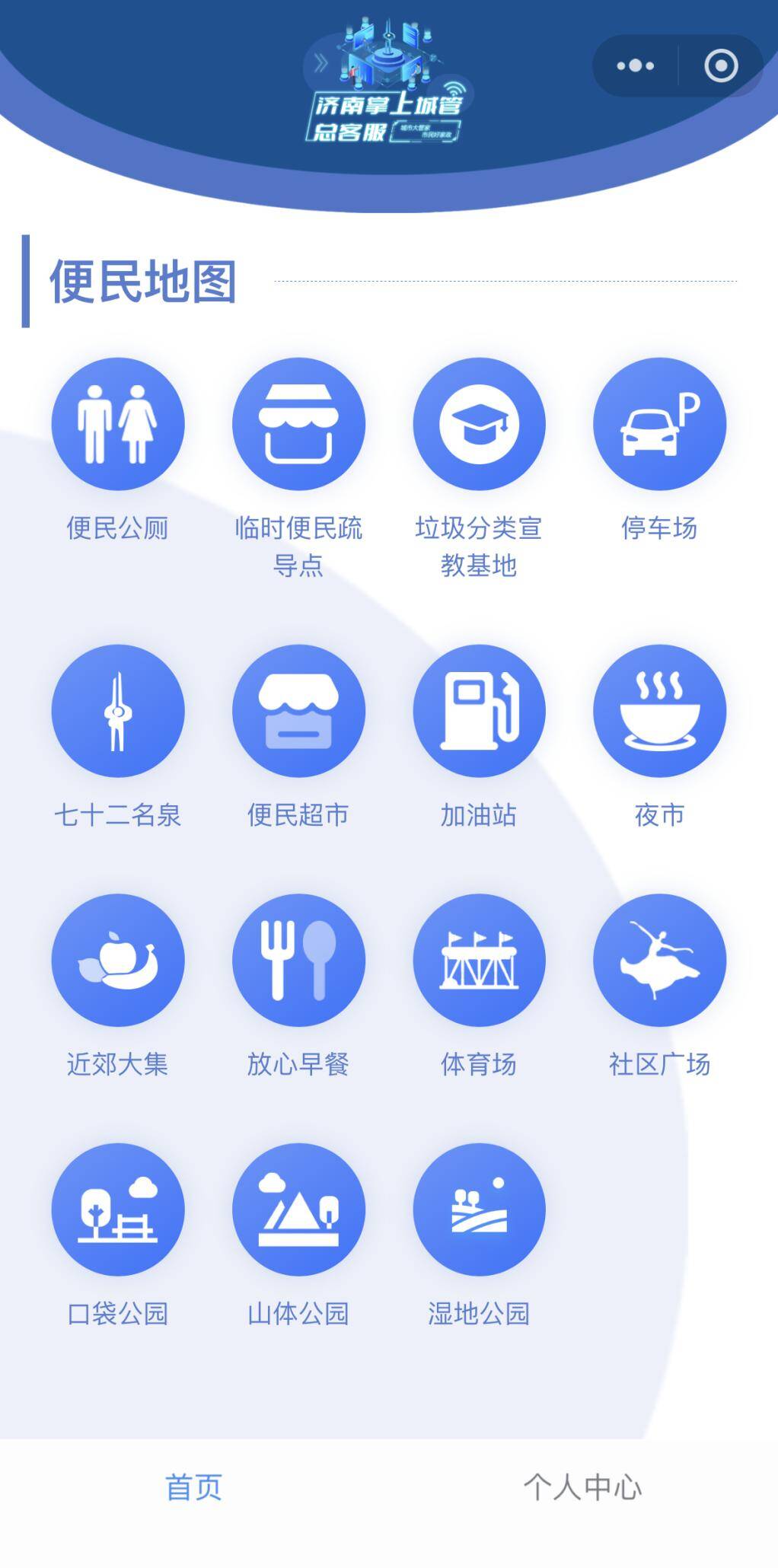The image size is (778, 1568).
Task: Go to the 个人中心 tab
Action: (x=582, y=1487)
